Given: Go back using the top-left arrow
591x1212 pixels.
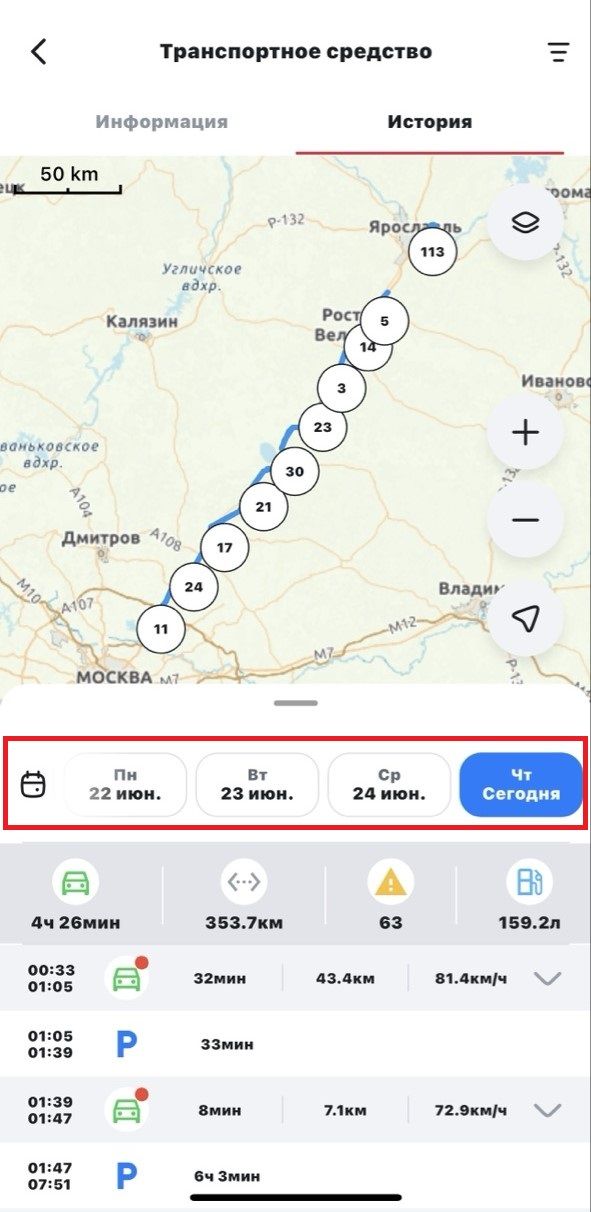Looking at the screenshot, I should click(x=39, y=52).
